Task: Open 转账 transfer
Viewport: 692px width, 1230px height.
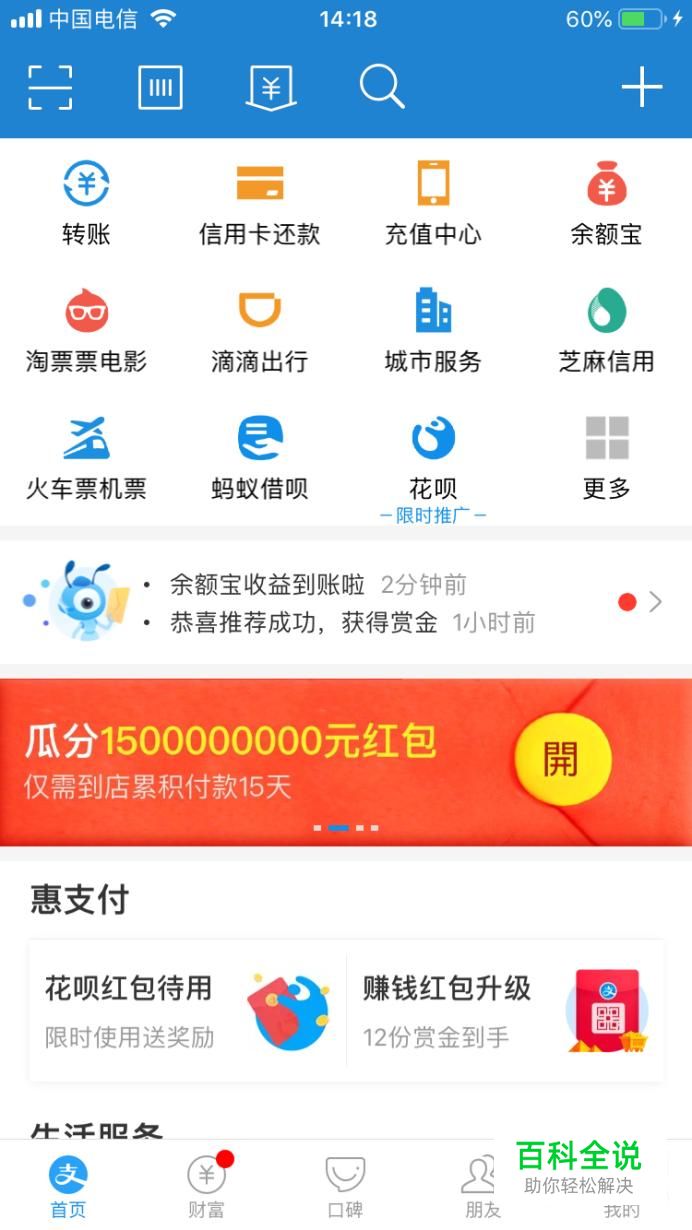Action: (86, 203)
